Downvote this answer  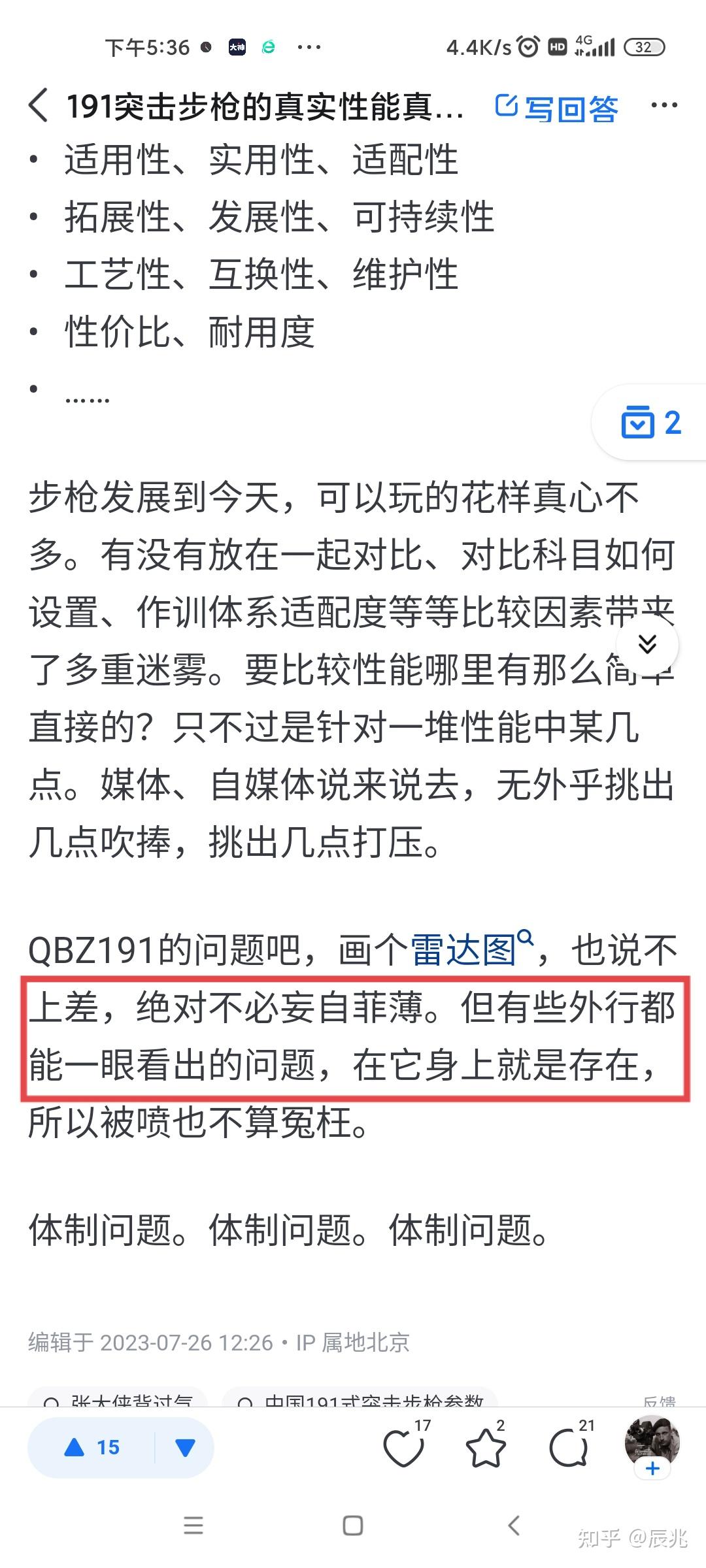(185, 1448)
